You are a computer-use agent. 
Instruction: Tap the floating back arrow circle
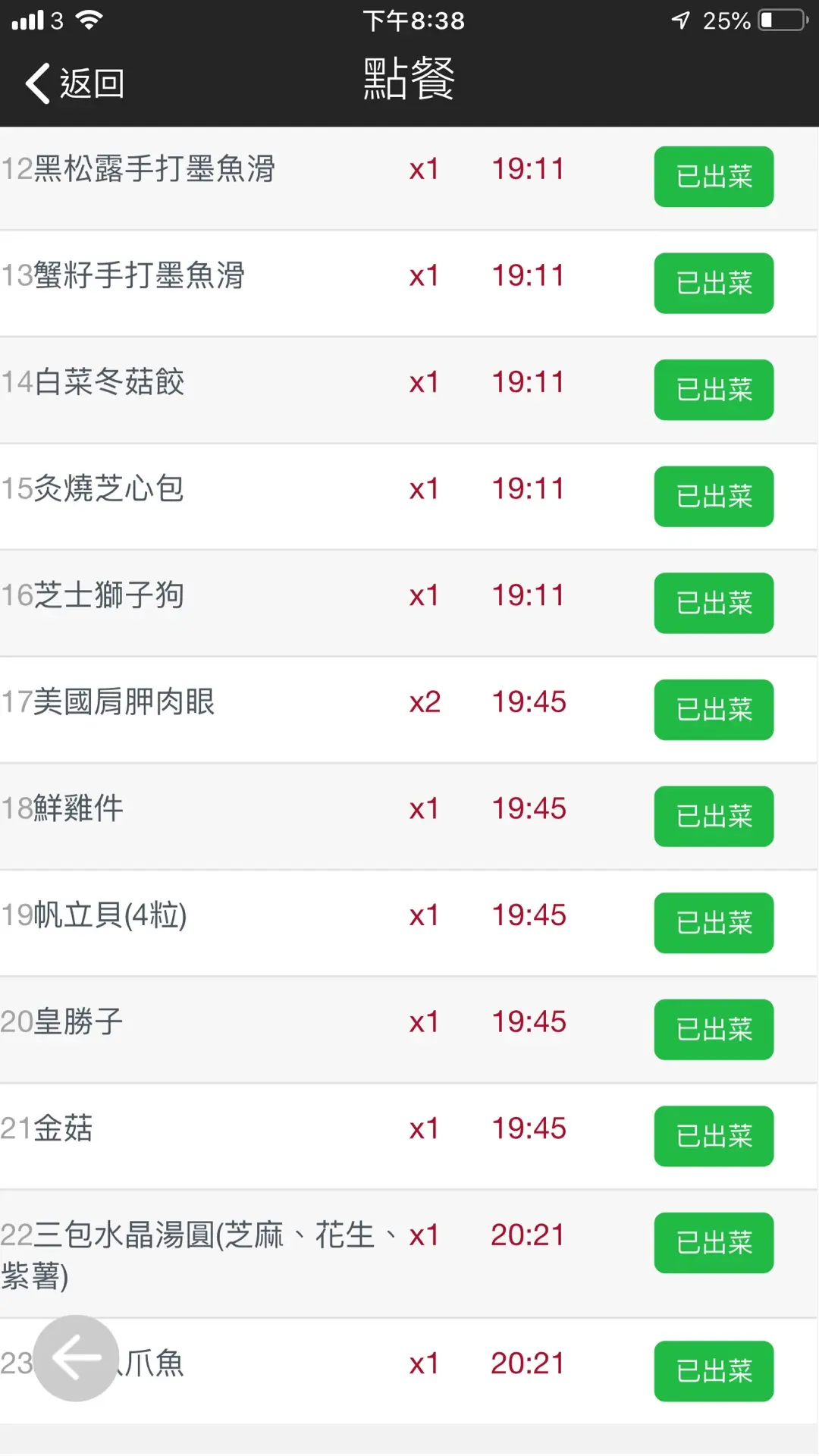click(76, 1357)
